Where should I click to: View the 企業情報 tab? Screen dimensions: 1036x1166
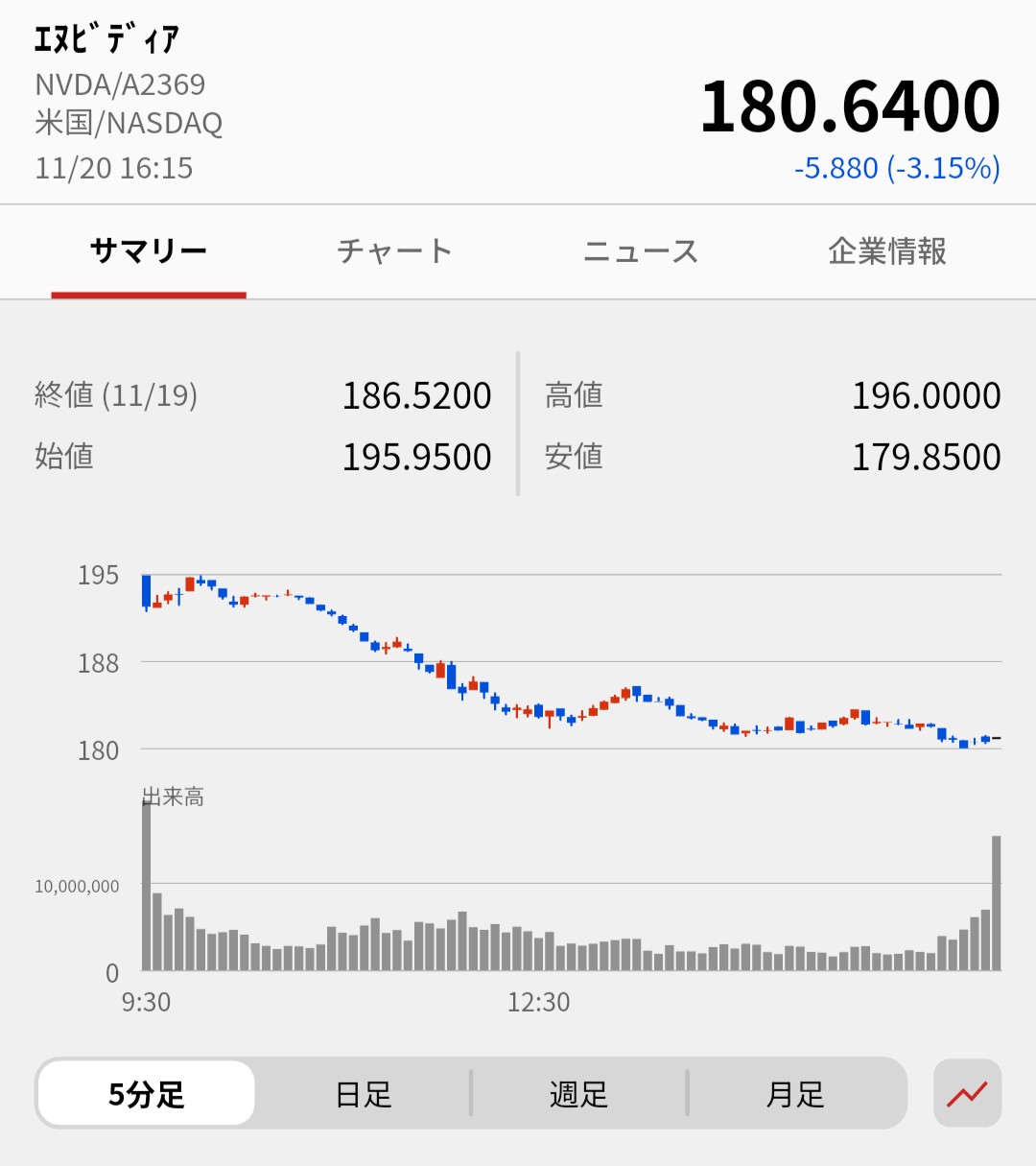click(x=887, y=251)
